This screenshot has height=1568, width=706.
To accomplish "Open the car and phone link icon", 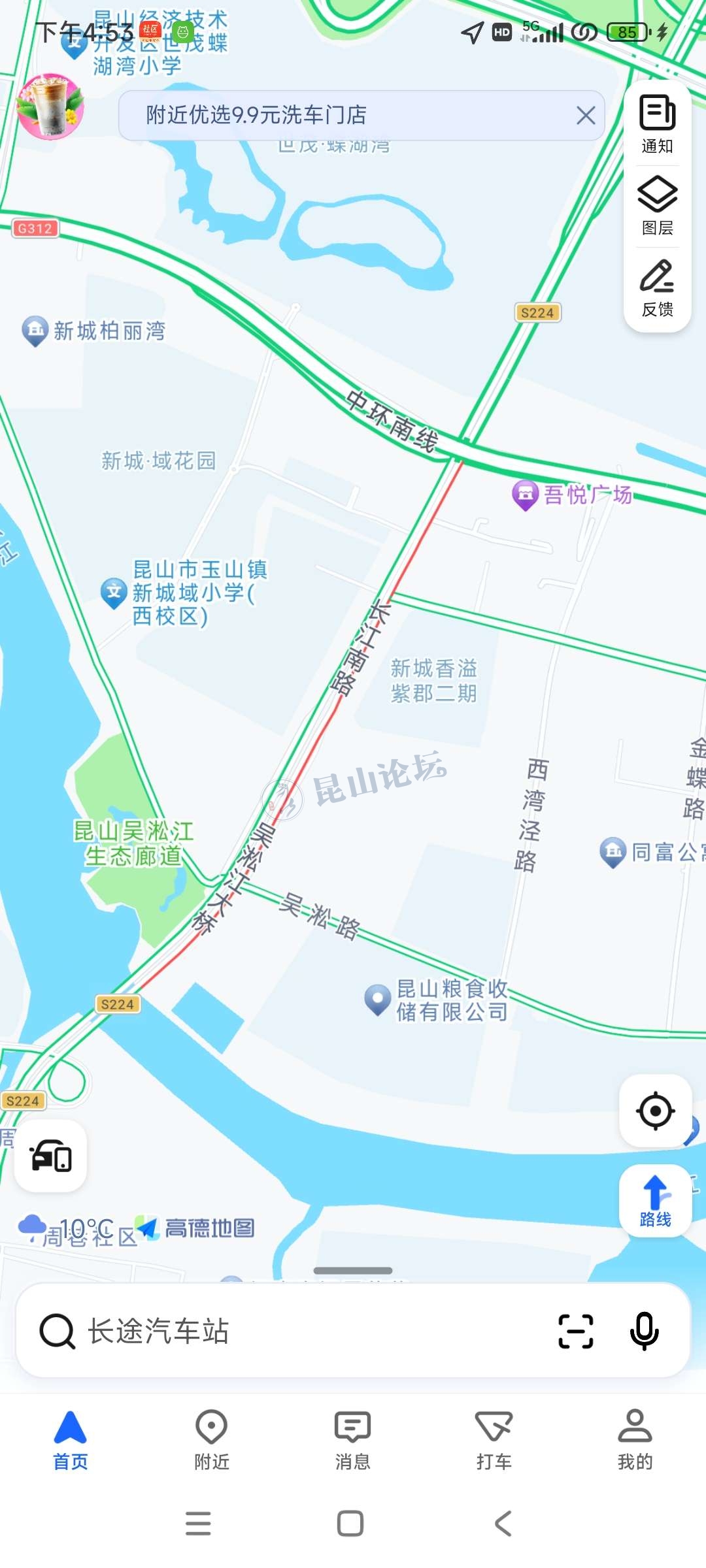I will pyautogui.click(x=51, y=1156).
